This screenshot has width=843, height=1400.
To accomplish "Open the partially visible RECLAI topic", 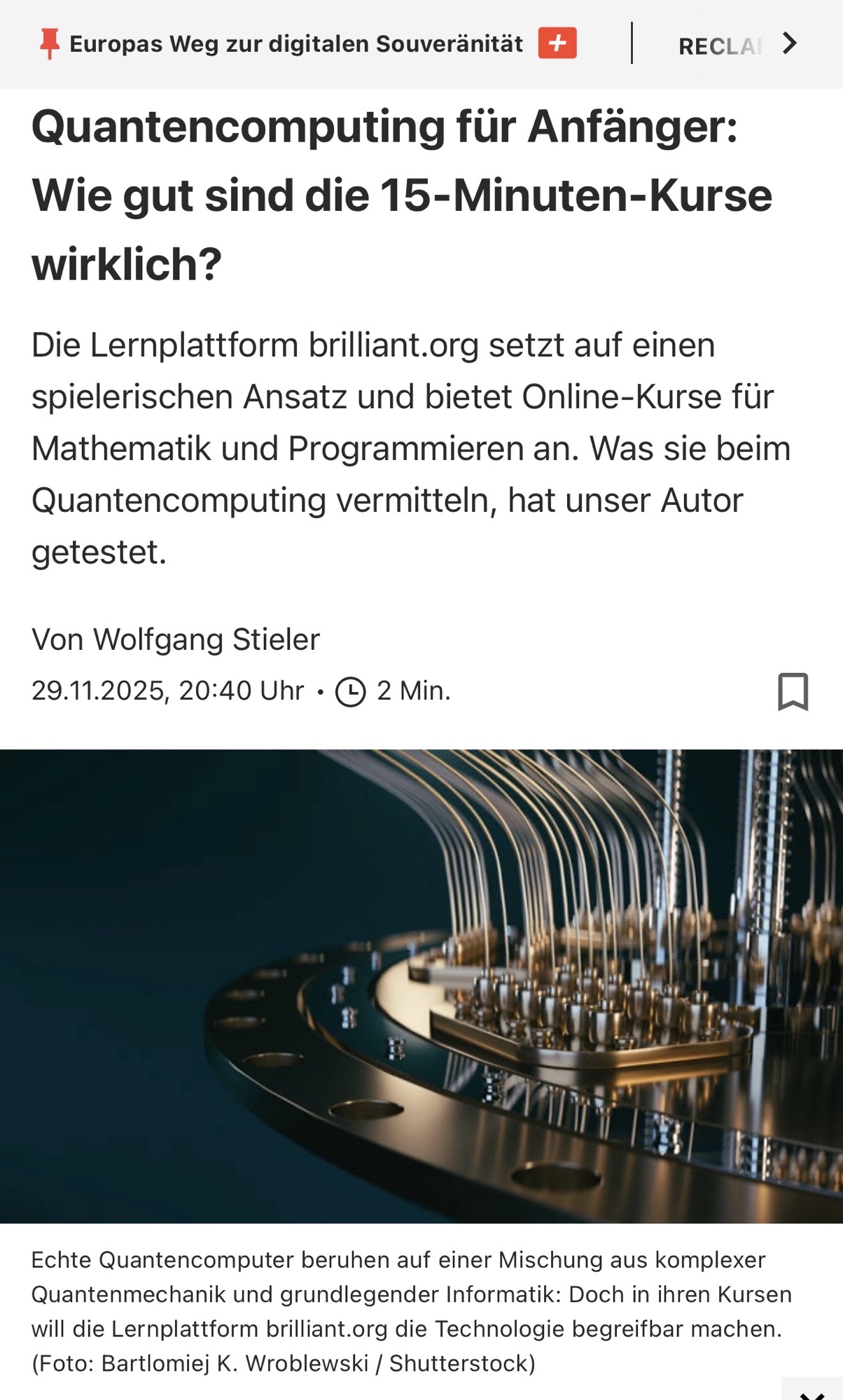I will pos(719,46).
